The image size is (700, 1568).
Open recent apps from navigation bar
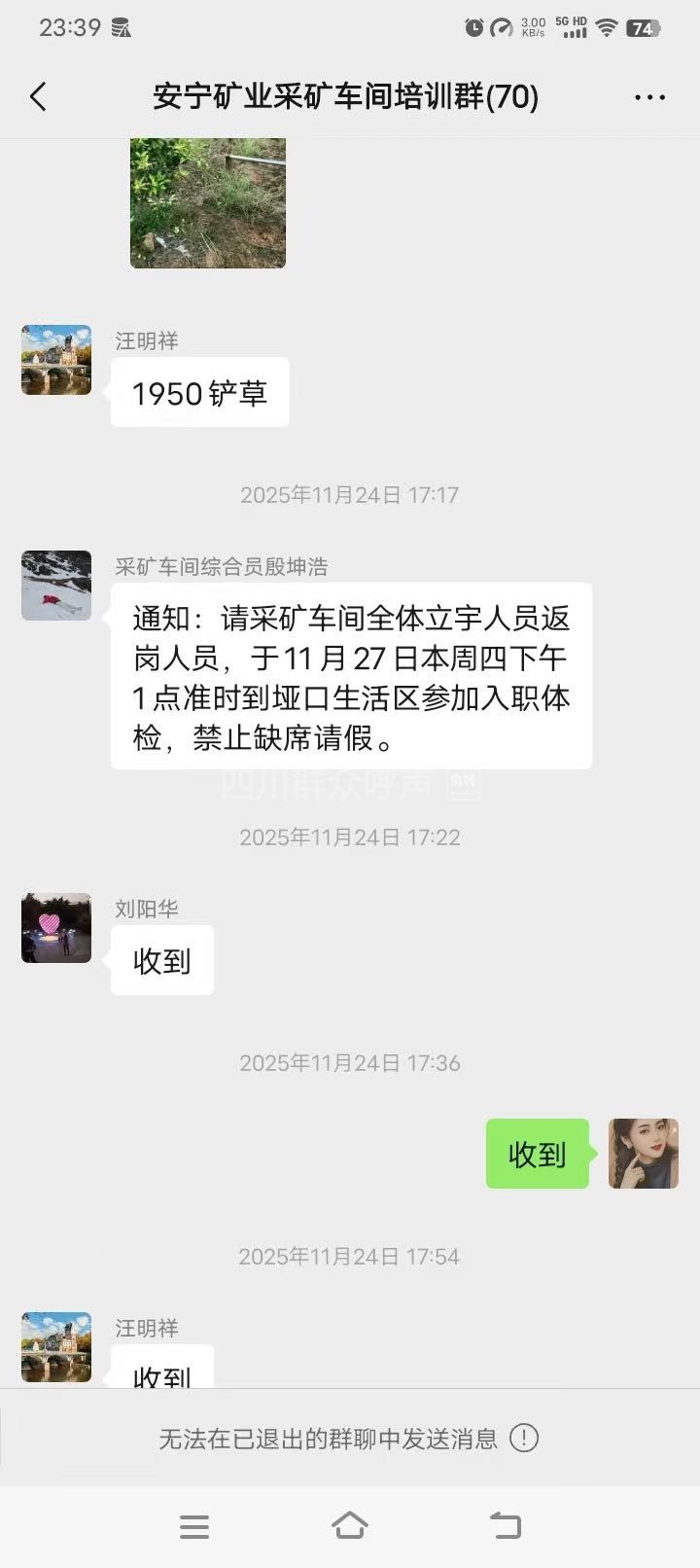point(194,1526)
